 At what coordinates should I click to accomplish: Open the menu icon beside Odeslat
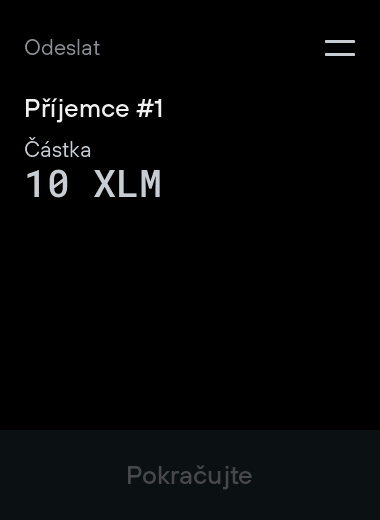click(x=340, y=48)
